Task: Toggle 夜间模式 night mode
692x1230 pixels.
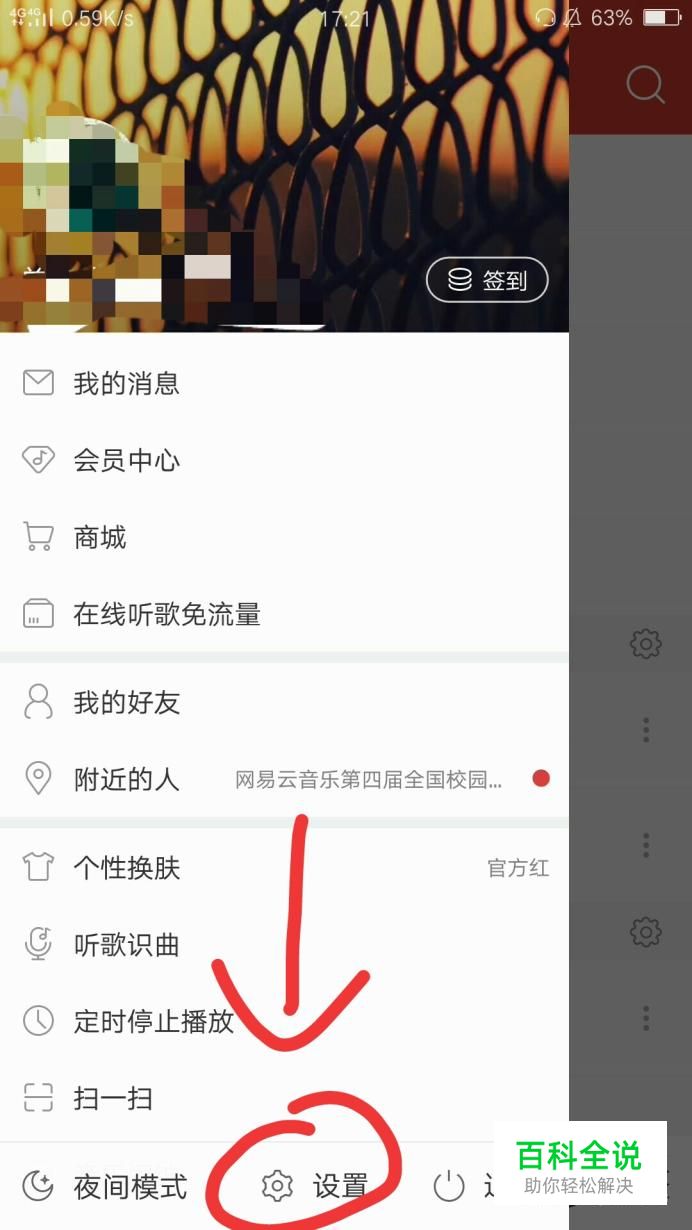Action: click(x=105, y=1187)
